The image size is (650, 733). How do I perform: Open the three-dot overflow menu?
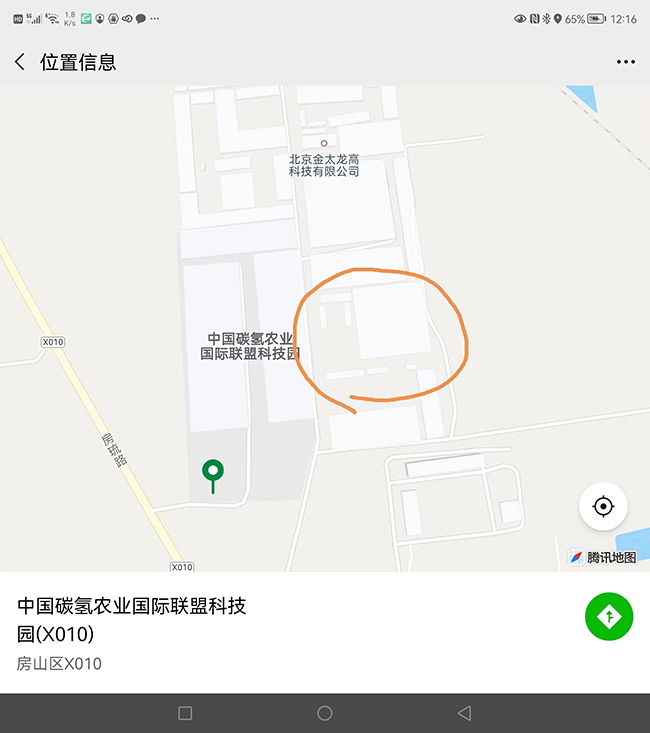[x=626, y=62]
